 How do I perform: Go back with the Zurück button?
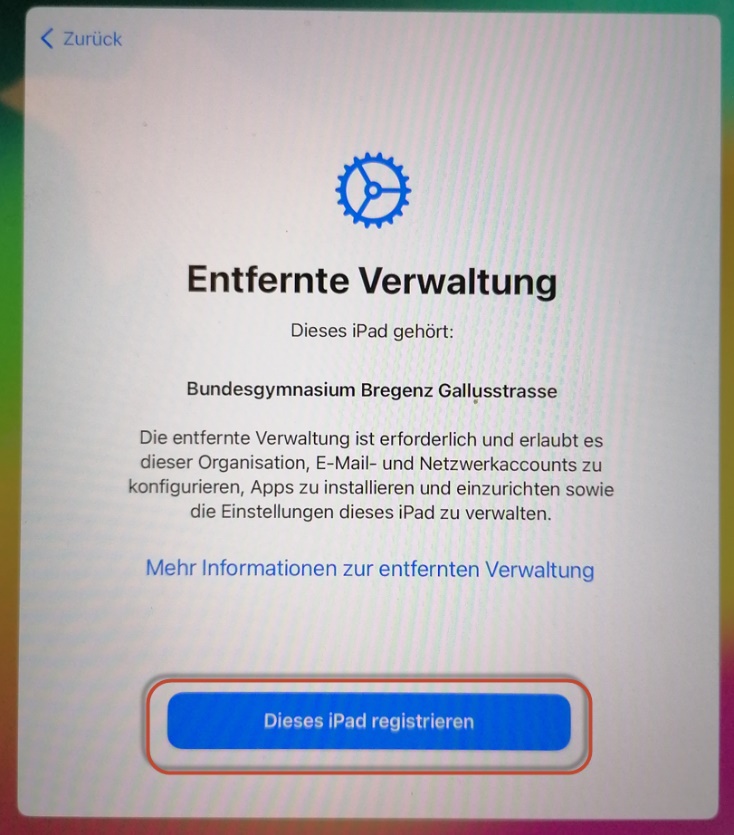pos(81,39)
